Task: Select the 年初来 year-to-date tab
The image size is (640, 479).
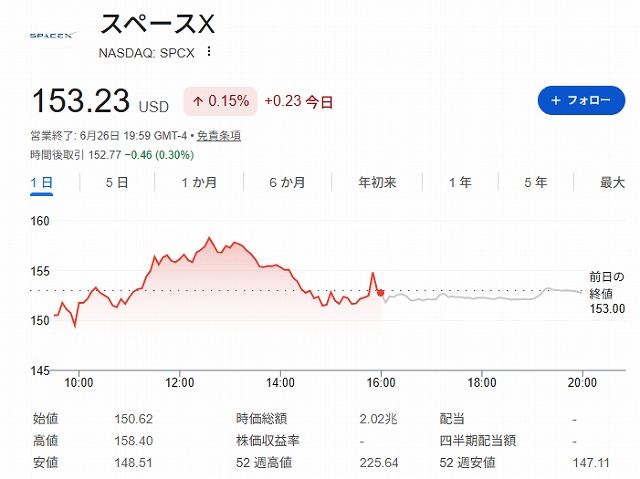Action: tap(377, 182)
